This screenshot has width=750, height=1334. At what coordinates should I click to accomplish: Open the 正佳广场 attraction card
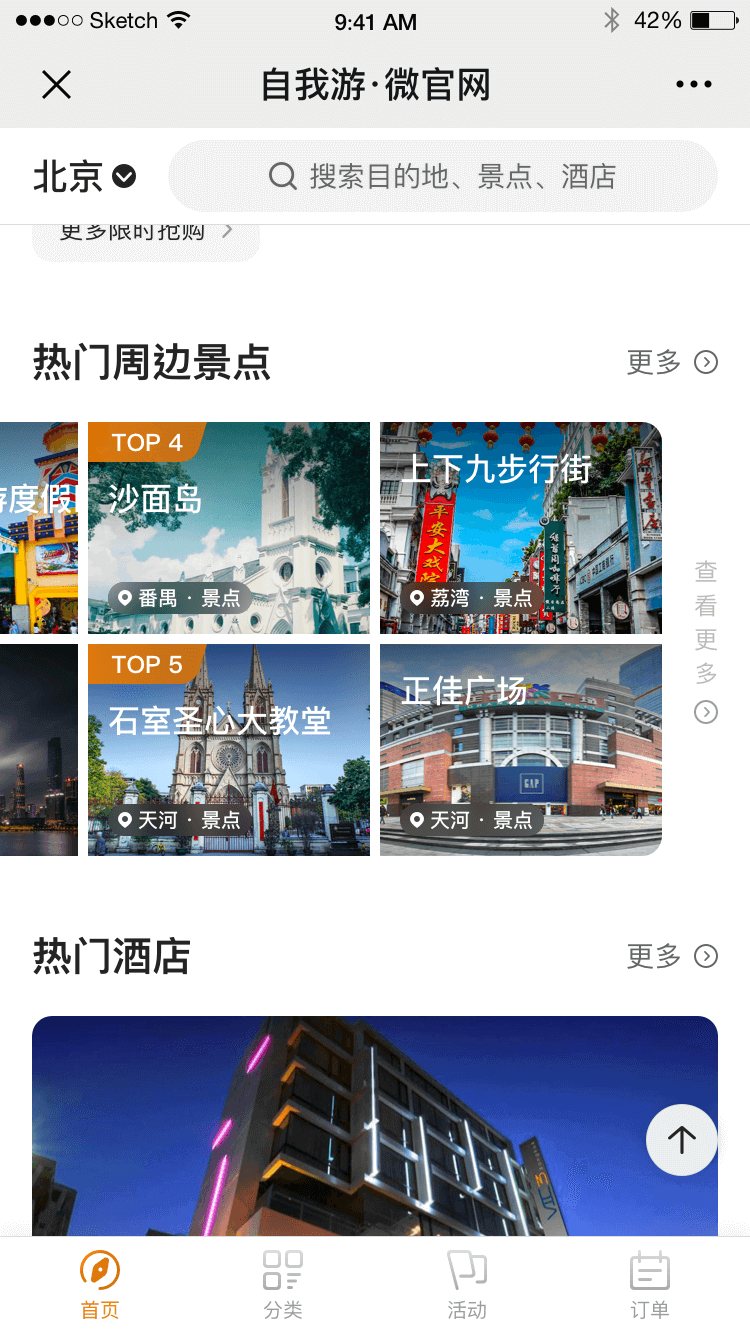520,750
